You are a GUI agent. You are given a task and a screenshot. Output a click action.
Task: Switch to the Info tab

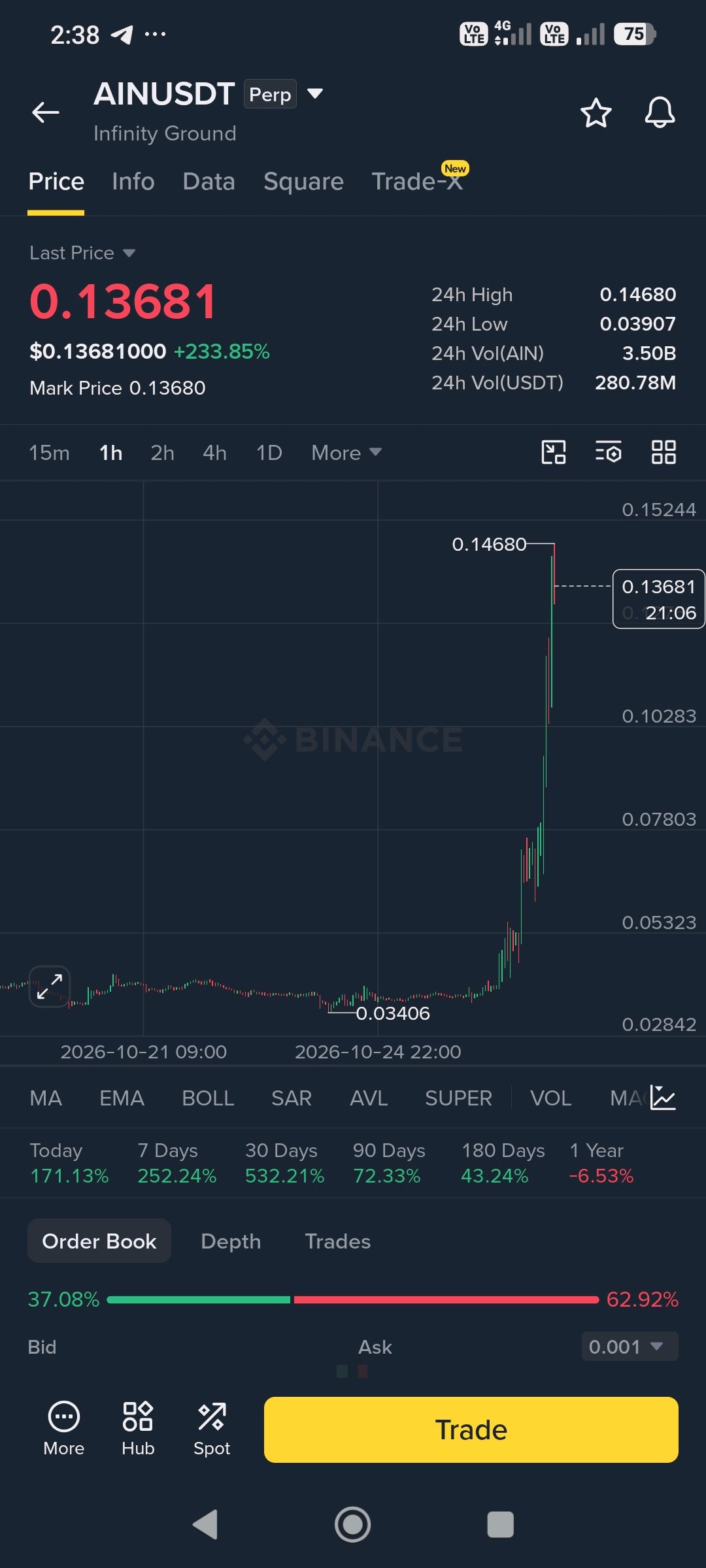click(133, 181)
